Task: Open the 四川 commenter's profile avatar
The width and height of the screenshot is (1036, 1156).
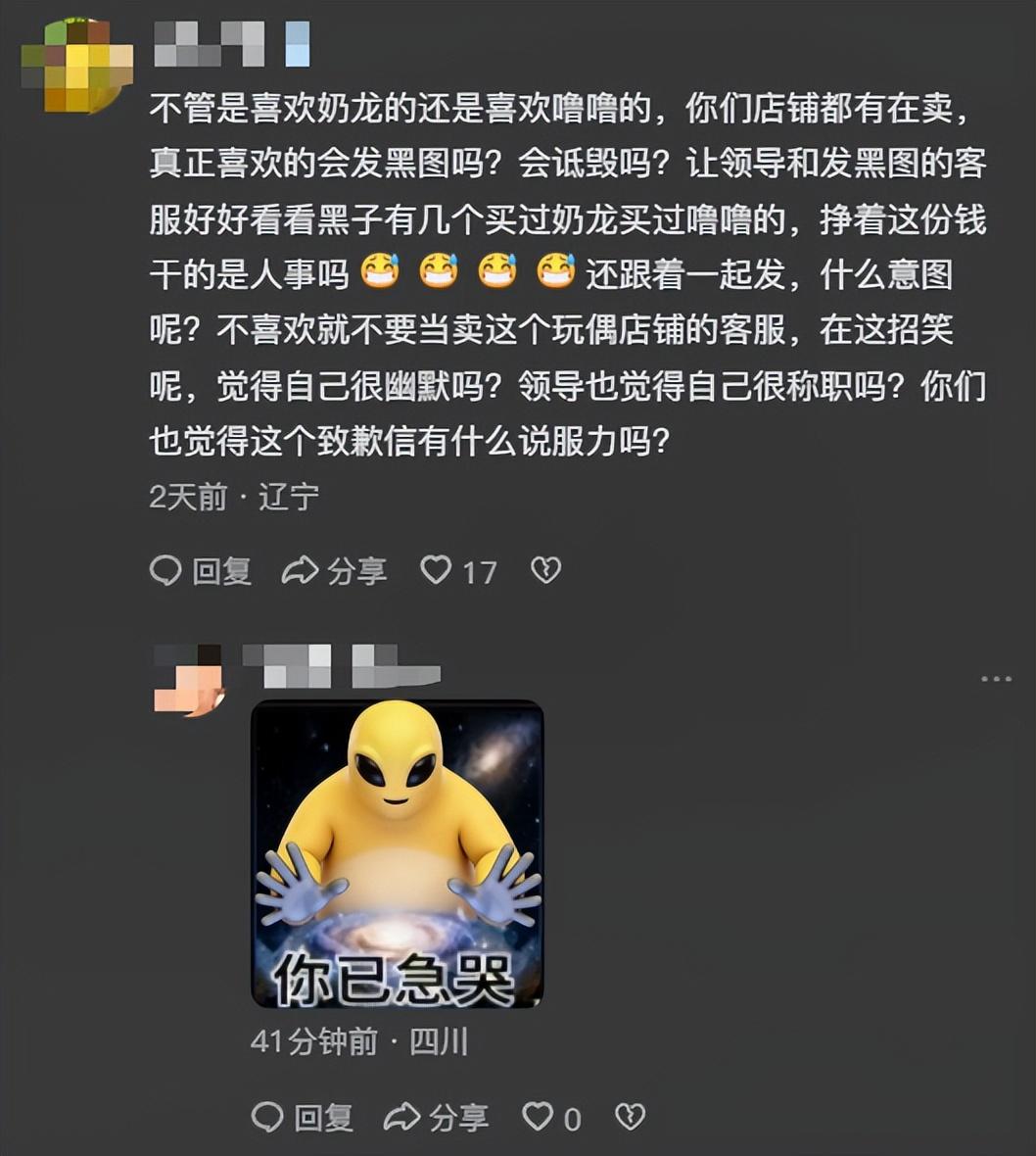Action: pos(188,679)
